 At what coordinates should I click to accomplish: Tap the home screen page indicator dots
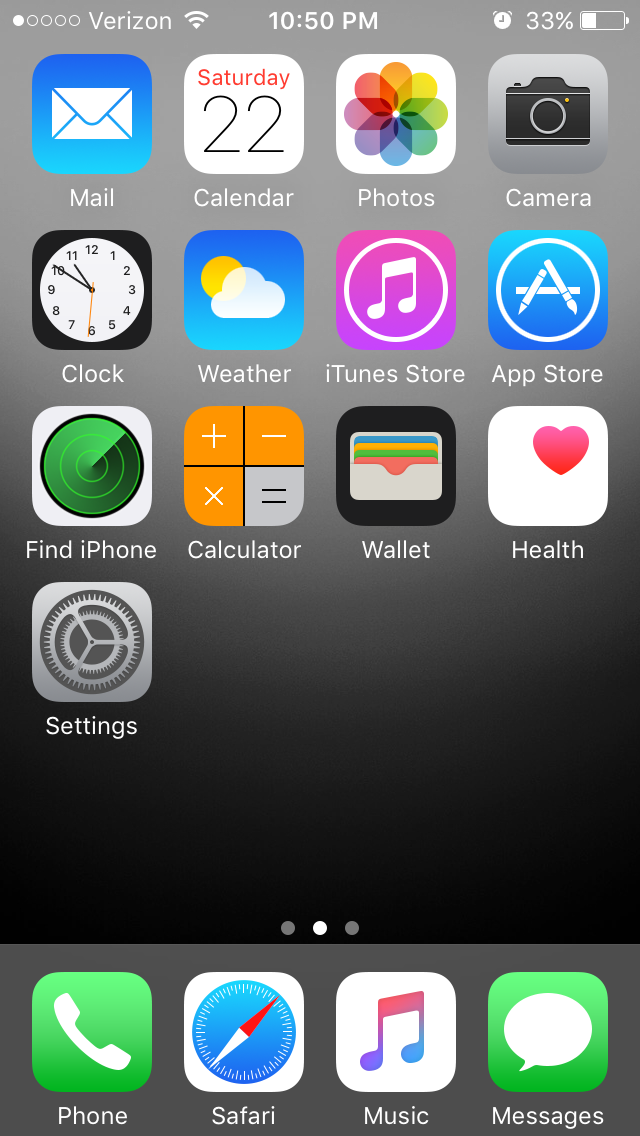point(320,928)
